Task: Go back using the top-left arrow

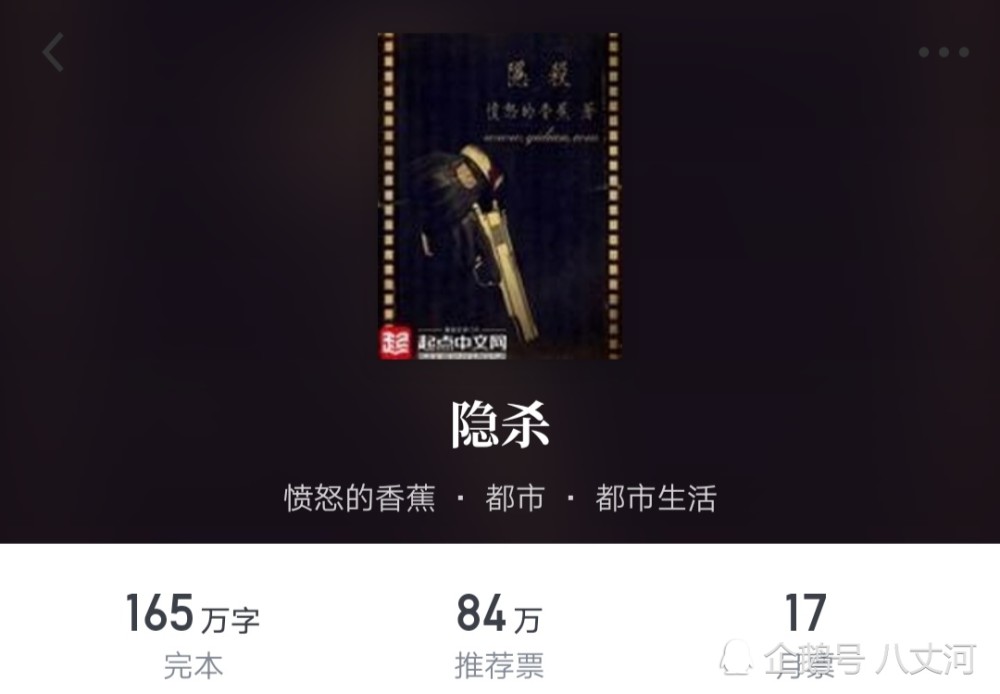Action: click(x=53, y=52)
